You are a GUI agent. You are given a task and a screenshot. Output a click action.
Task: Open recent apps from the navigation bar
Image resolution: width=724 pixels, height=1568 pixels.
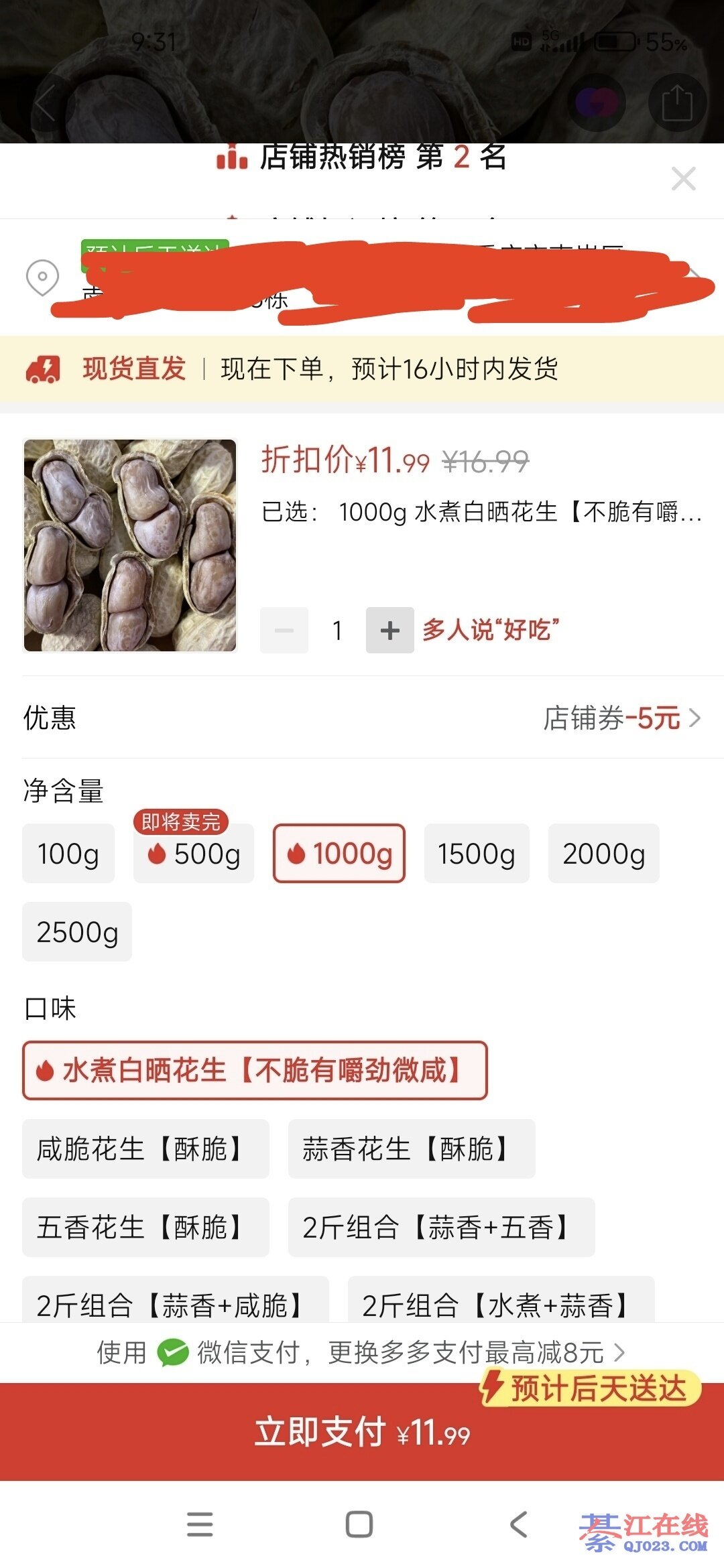[x=200, y=1524]
